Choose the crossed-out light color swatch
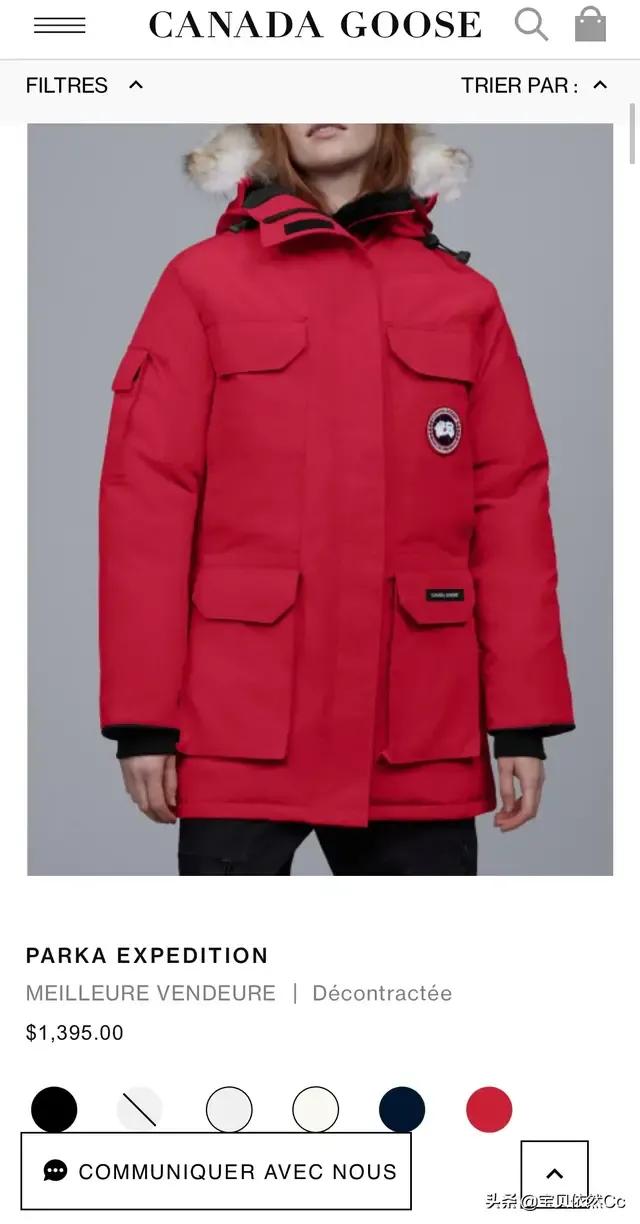The width and height of the screenshot is (640, 1224). click(x=140, y=1110)
